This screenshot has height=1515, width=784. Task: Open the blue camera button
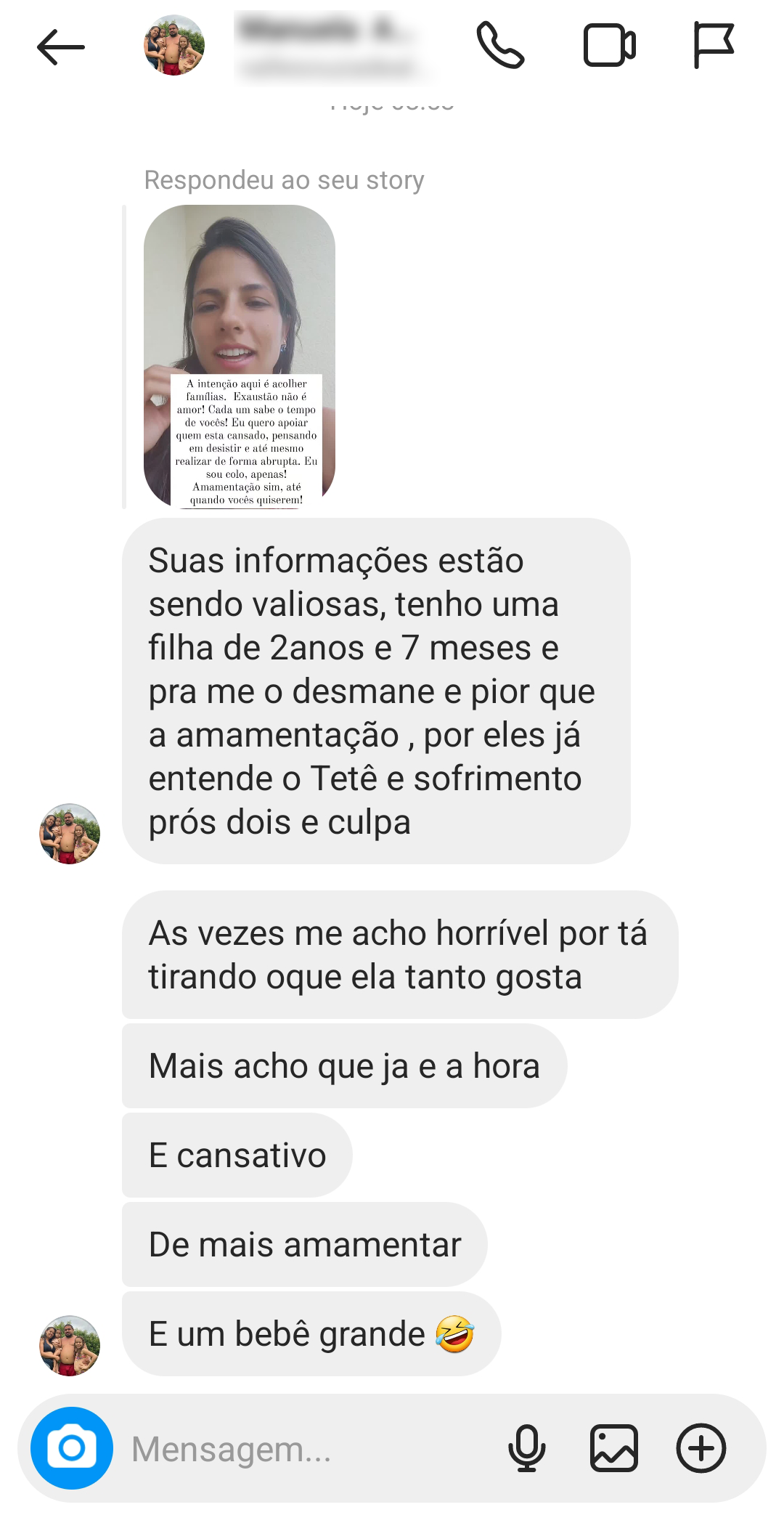[x=72, y=1448]
